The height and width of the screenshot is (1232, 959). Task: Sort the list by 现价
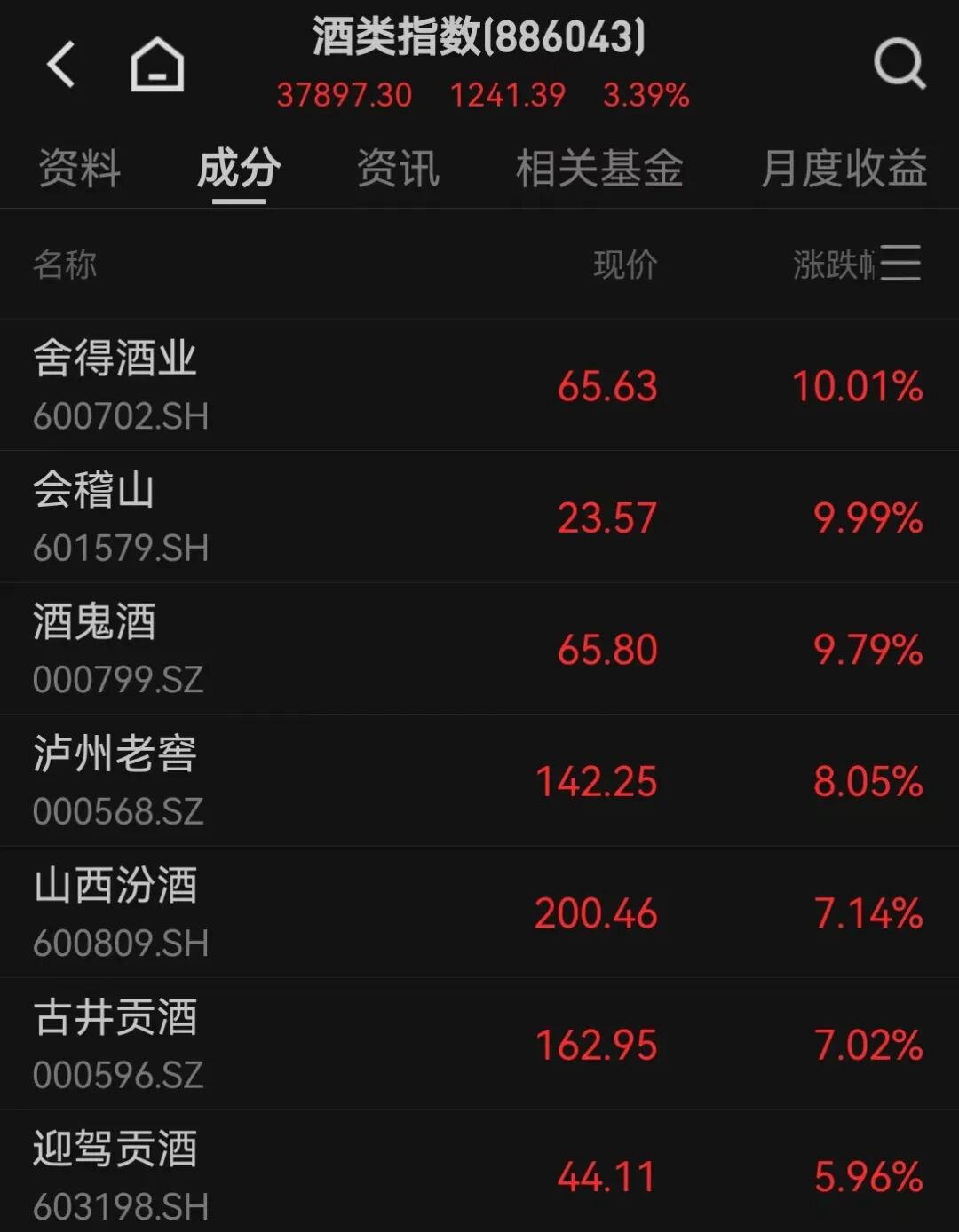coord(625,265)
